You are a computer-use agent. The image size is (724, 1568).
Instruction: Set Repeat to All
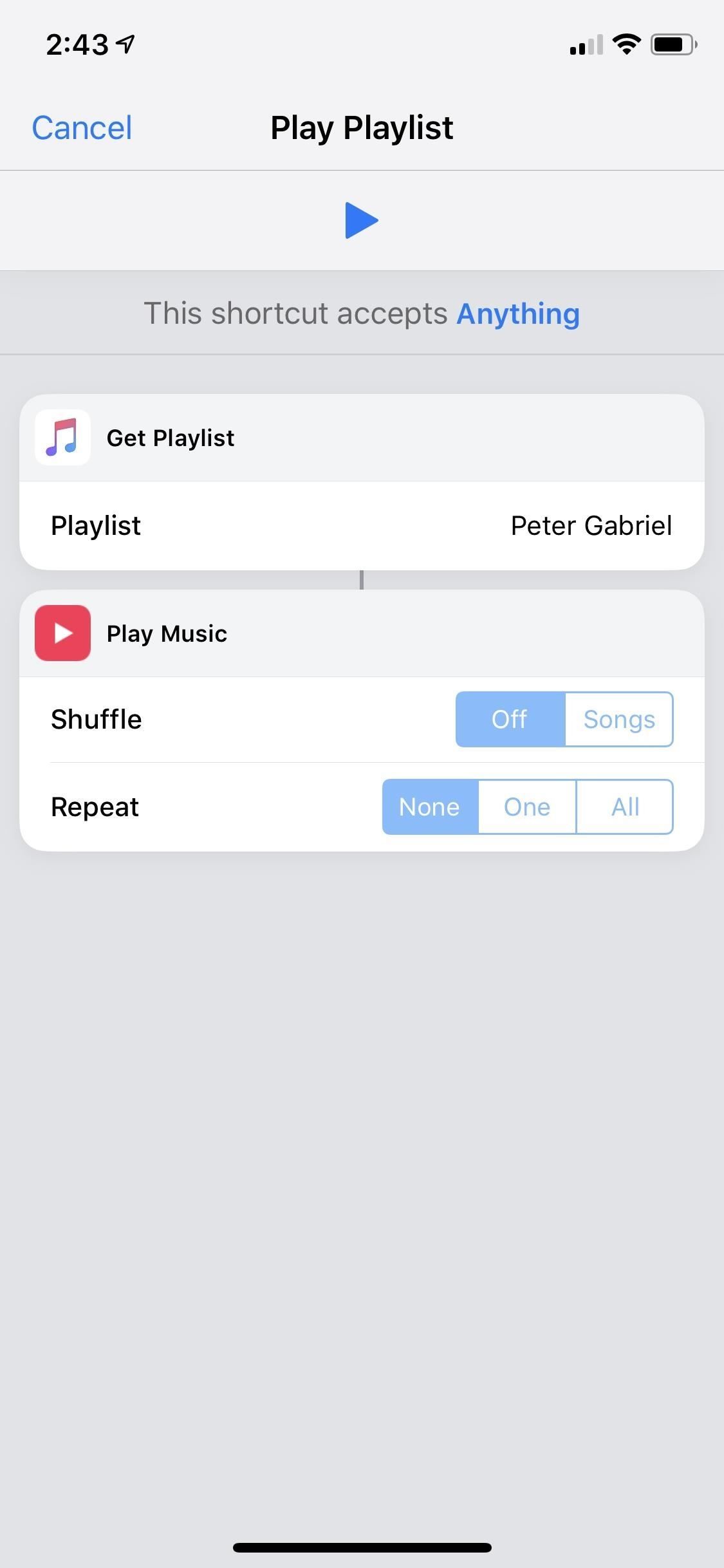click(x=624, y=806)
